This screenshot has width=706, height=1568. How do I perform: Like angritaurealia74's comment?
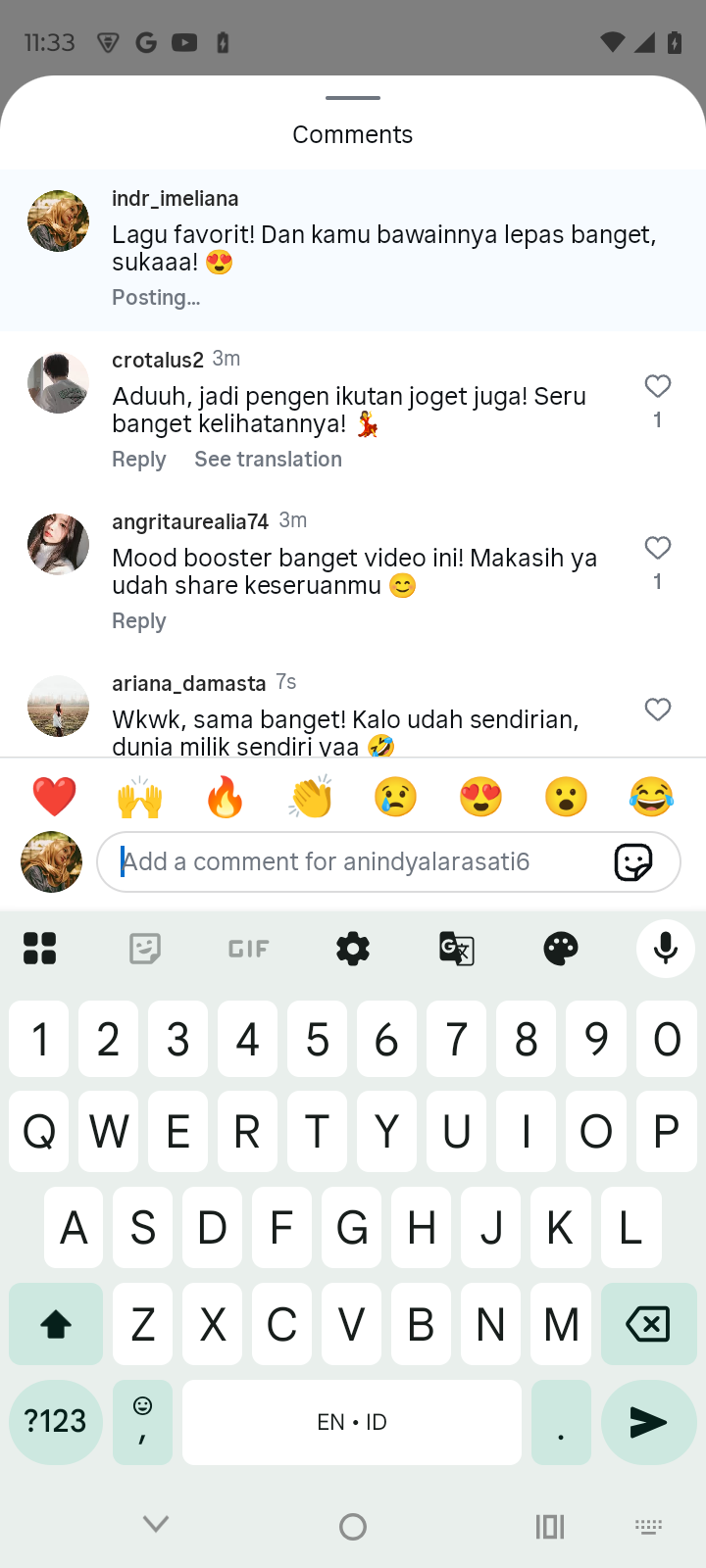[x=657, y=548]
